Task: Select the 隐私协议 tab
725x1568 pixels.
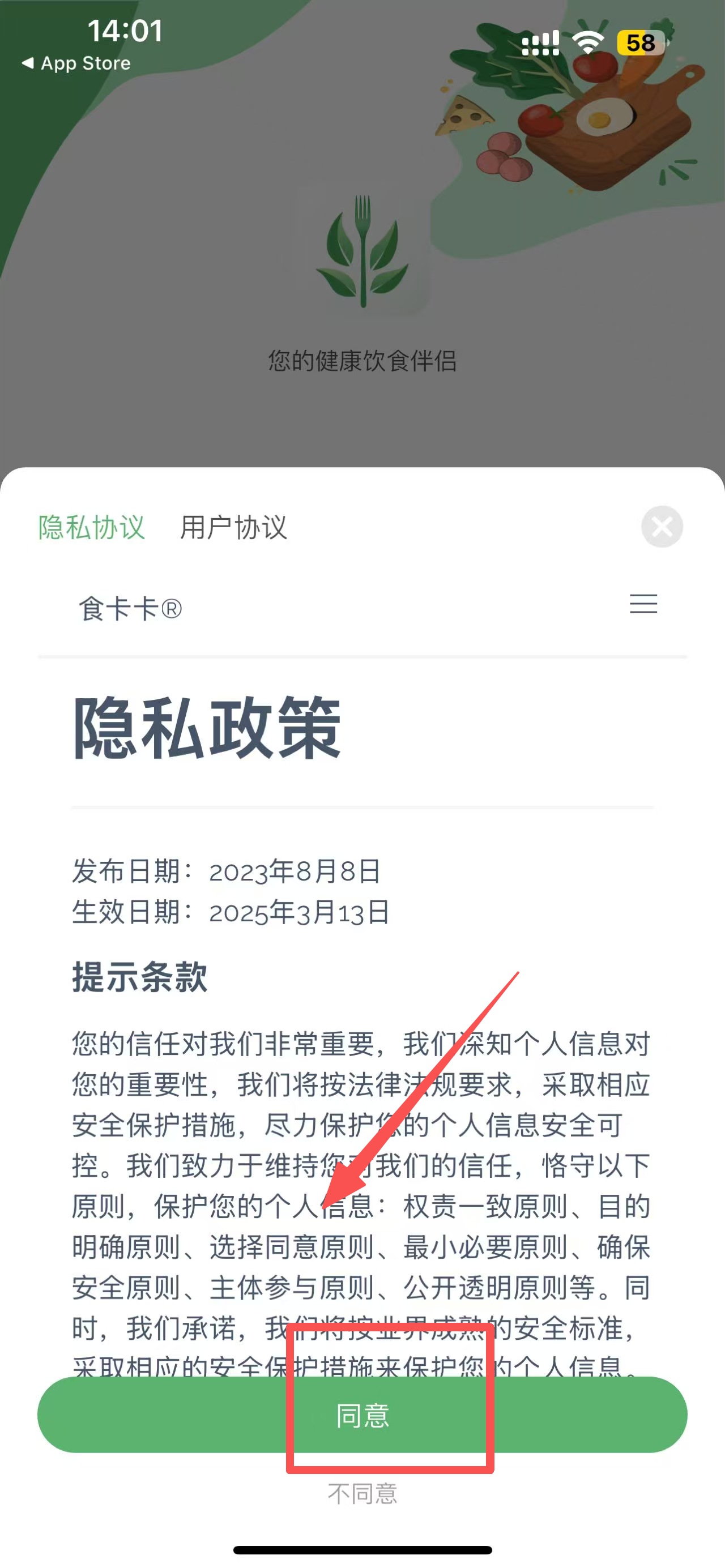Action: click(91, 527)
